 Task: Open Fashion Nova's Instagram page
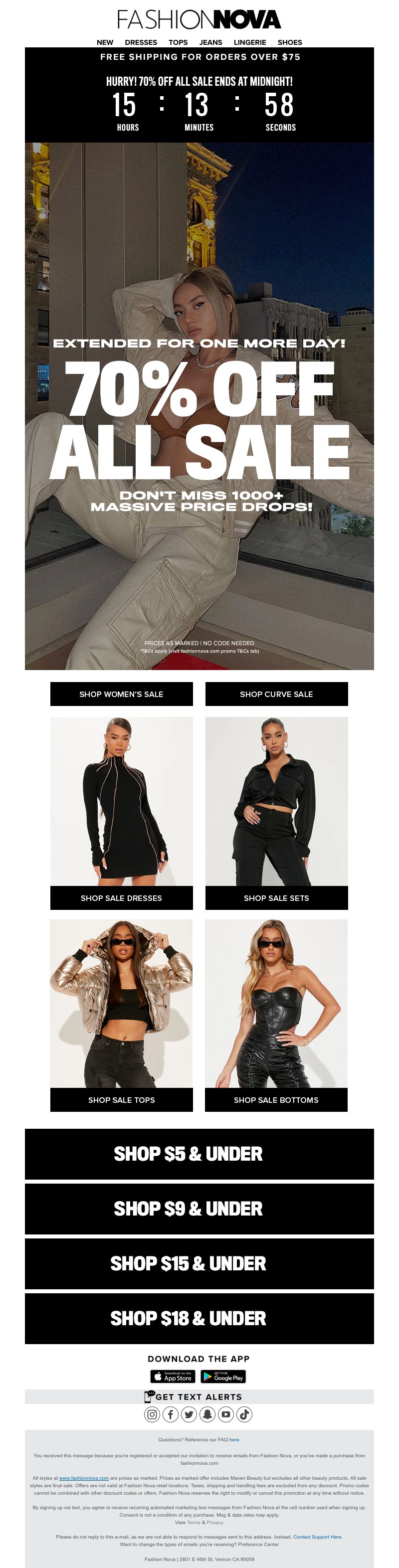pyautogui.click(x=152, y=1414)
